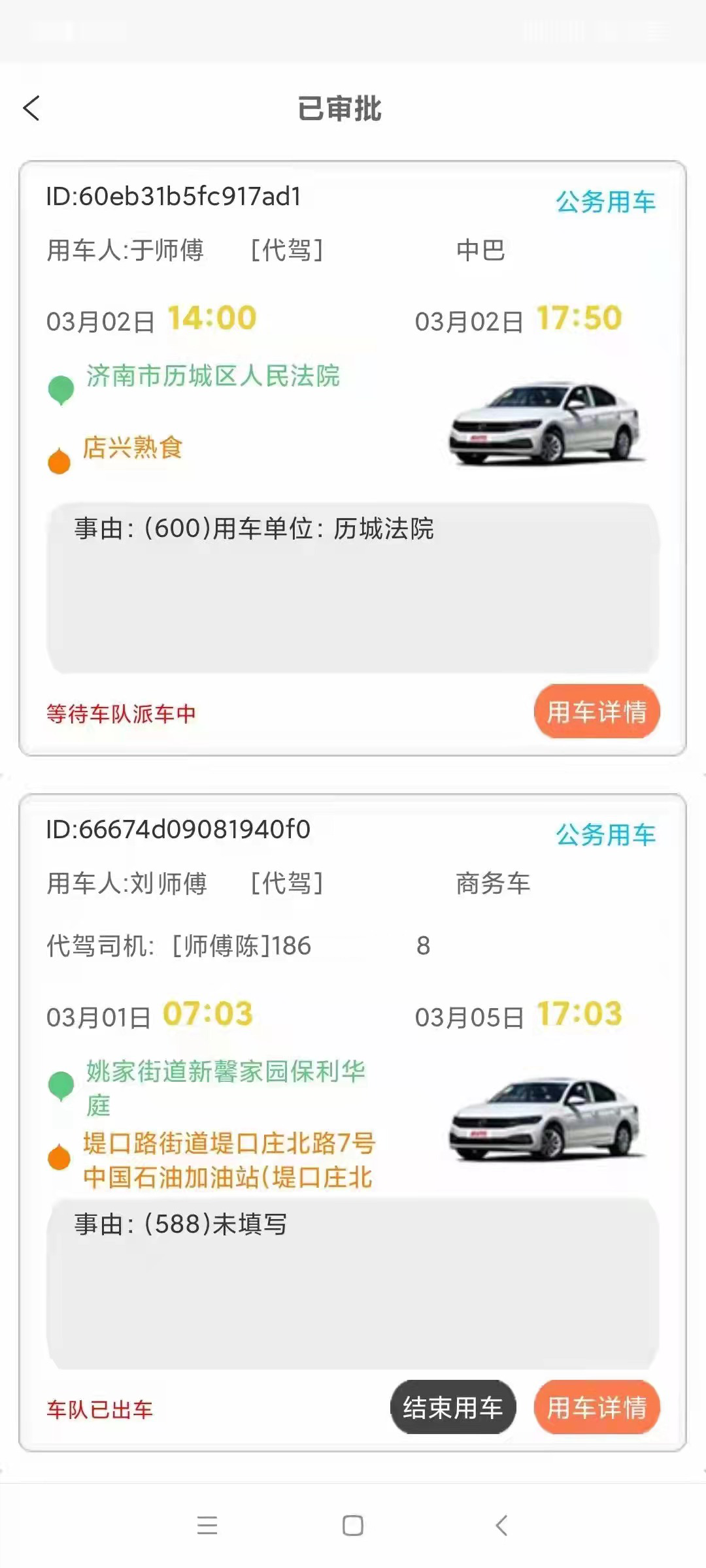Open 用车详情 on the second order
The image size is (706, 1568).
[x=596, y=1409]
